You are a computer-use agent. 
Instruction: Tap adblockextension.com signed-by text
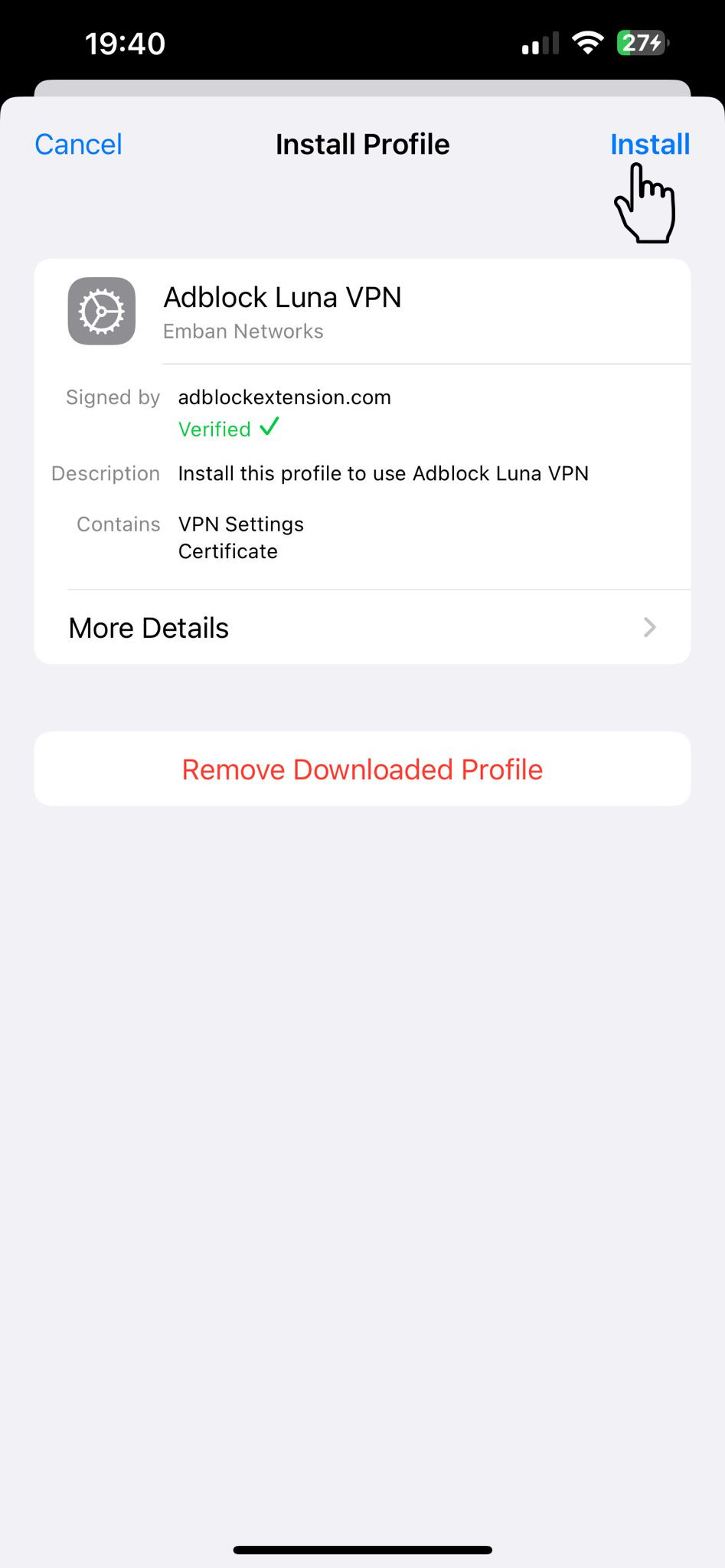pyautogui.click(x=284, y=397)
